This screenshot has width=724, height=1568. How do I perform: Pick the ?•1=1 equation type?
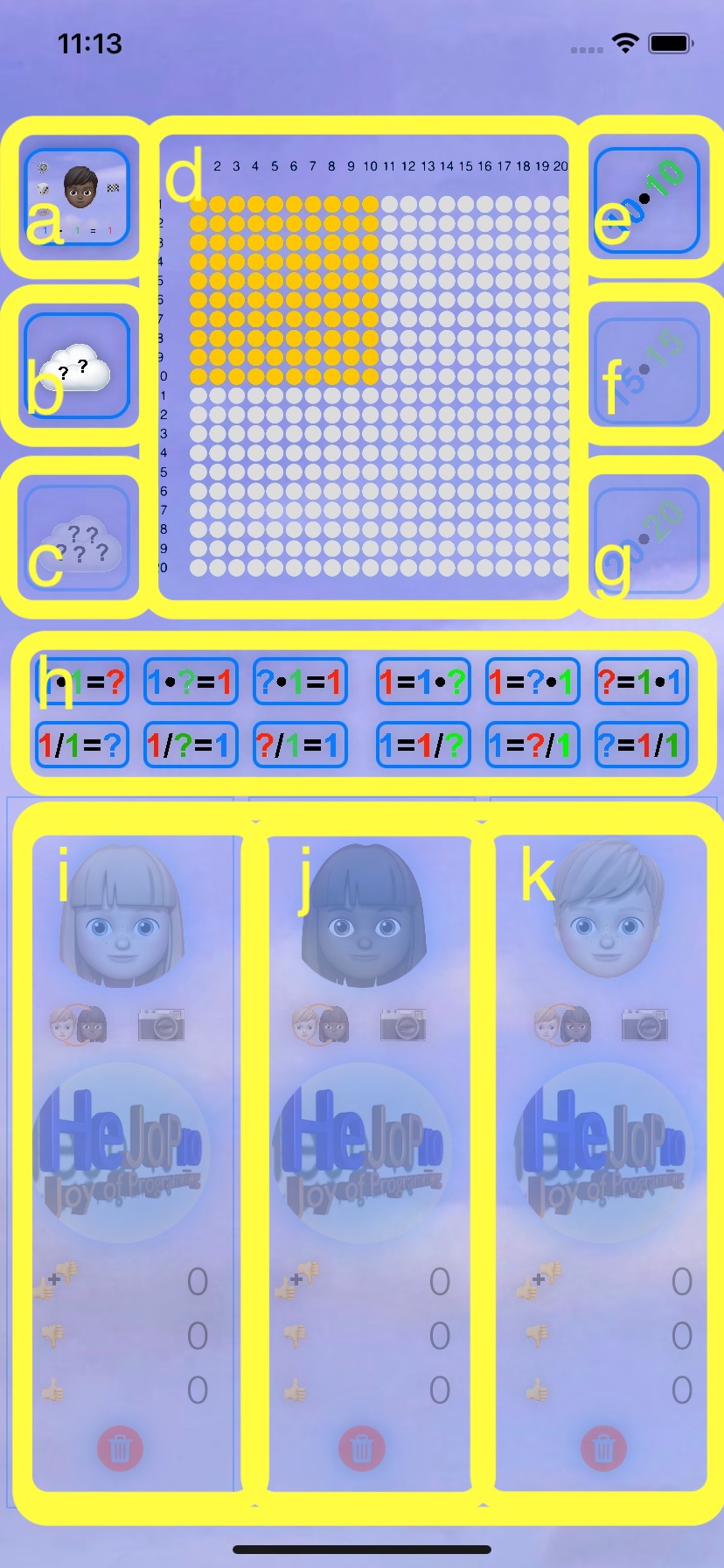click(300, 682)
